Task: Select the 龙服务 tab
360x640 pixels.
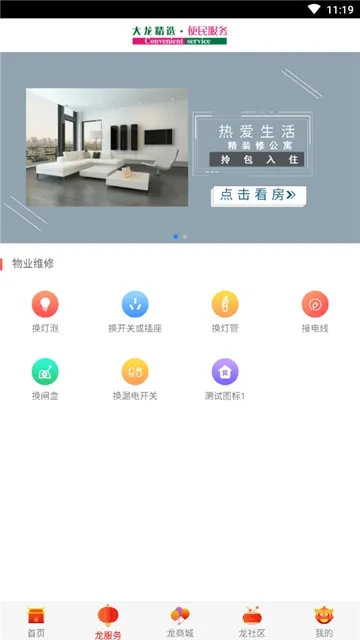Action: click(108, 622)
